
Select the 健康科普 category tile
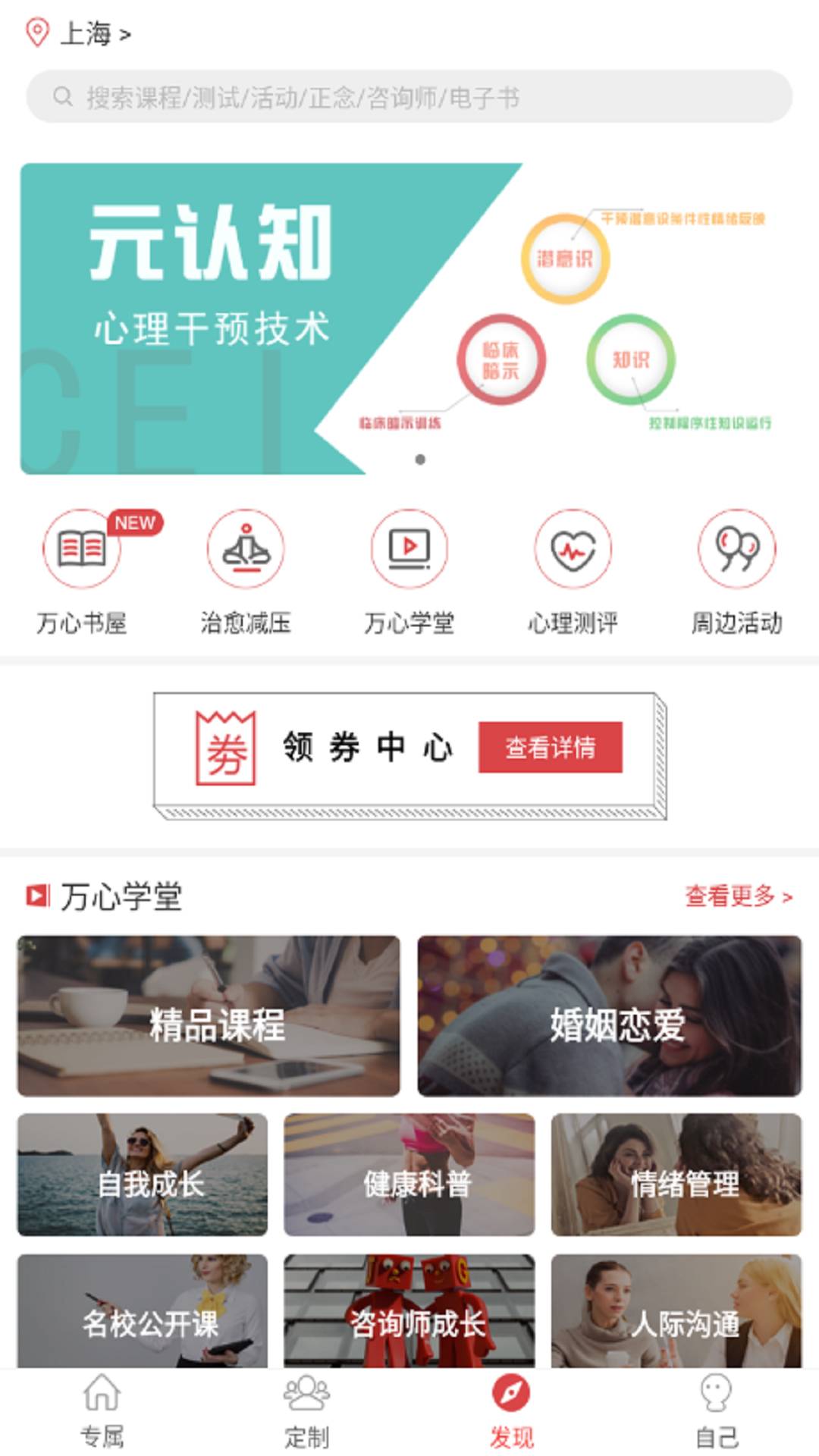click(409, 1175)
